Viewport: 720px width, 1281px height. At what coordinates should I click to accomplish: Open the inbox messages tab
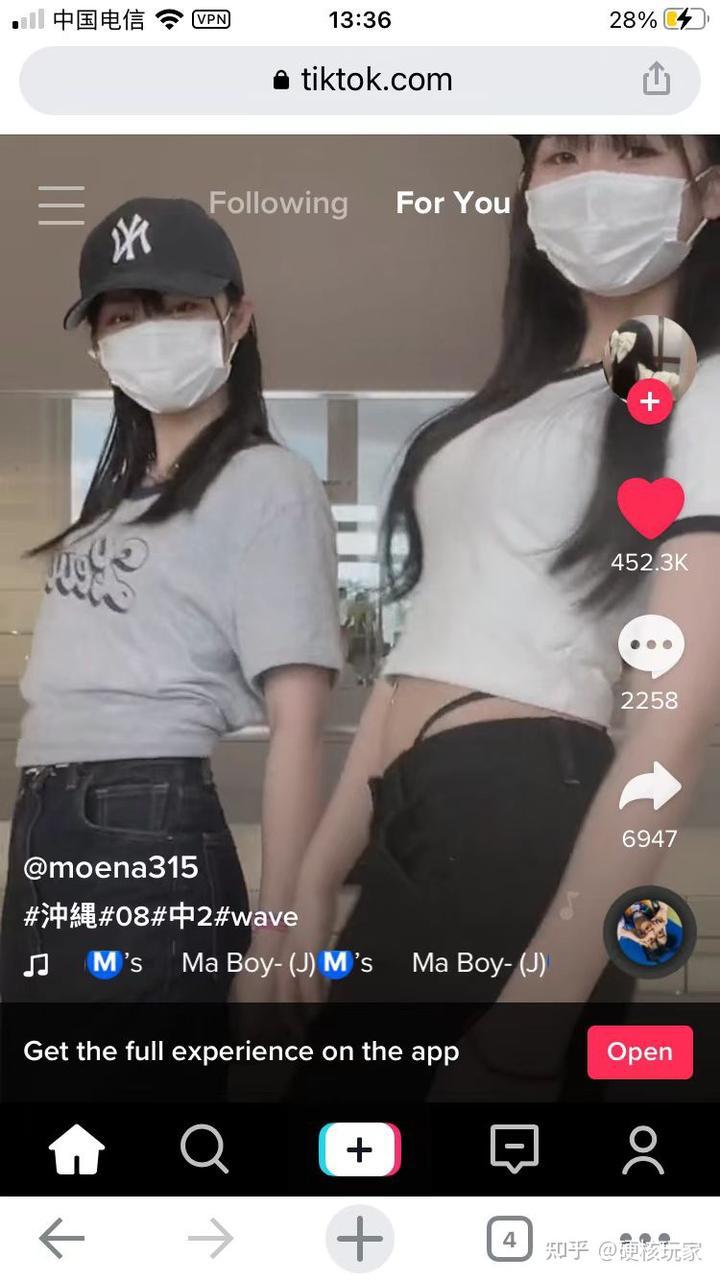pos(514,1150)
